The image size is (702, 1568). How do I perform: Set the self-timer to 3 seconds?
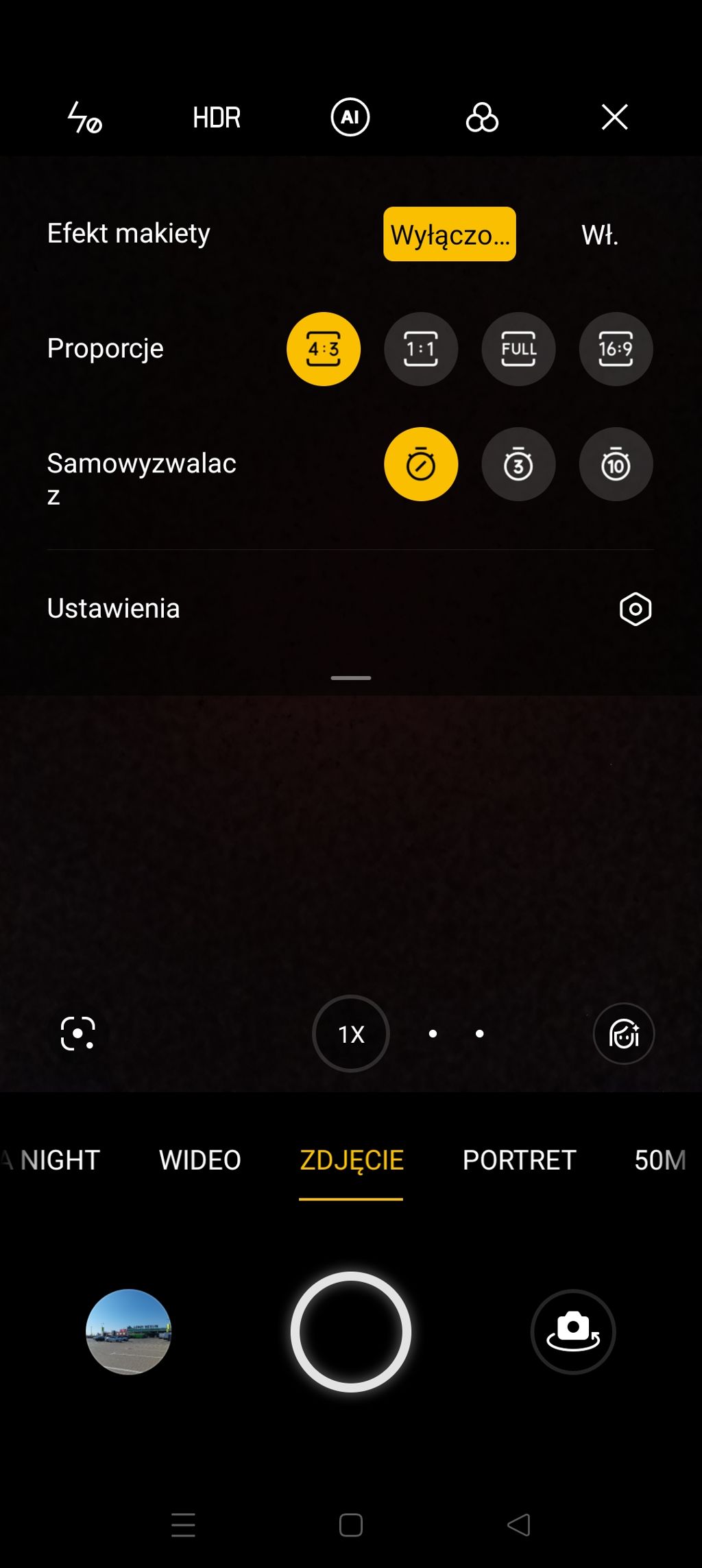(x=518, y=464)
